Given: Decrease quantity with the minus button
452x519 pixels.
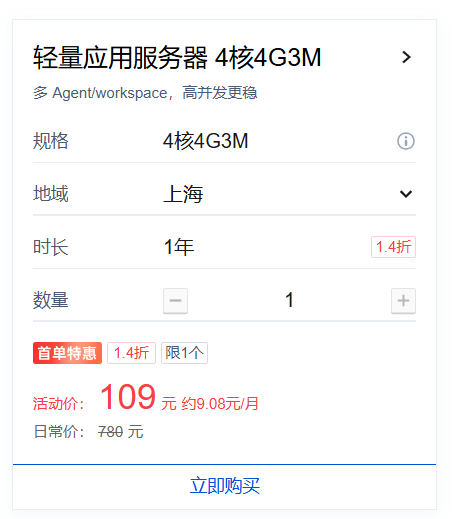Looking at the screenshot, I should (x=175, y=301).
